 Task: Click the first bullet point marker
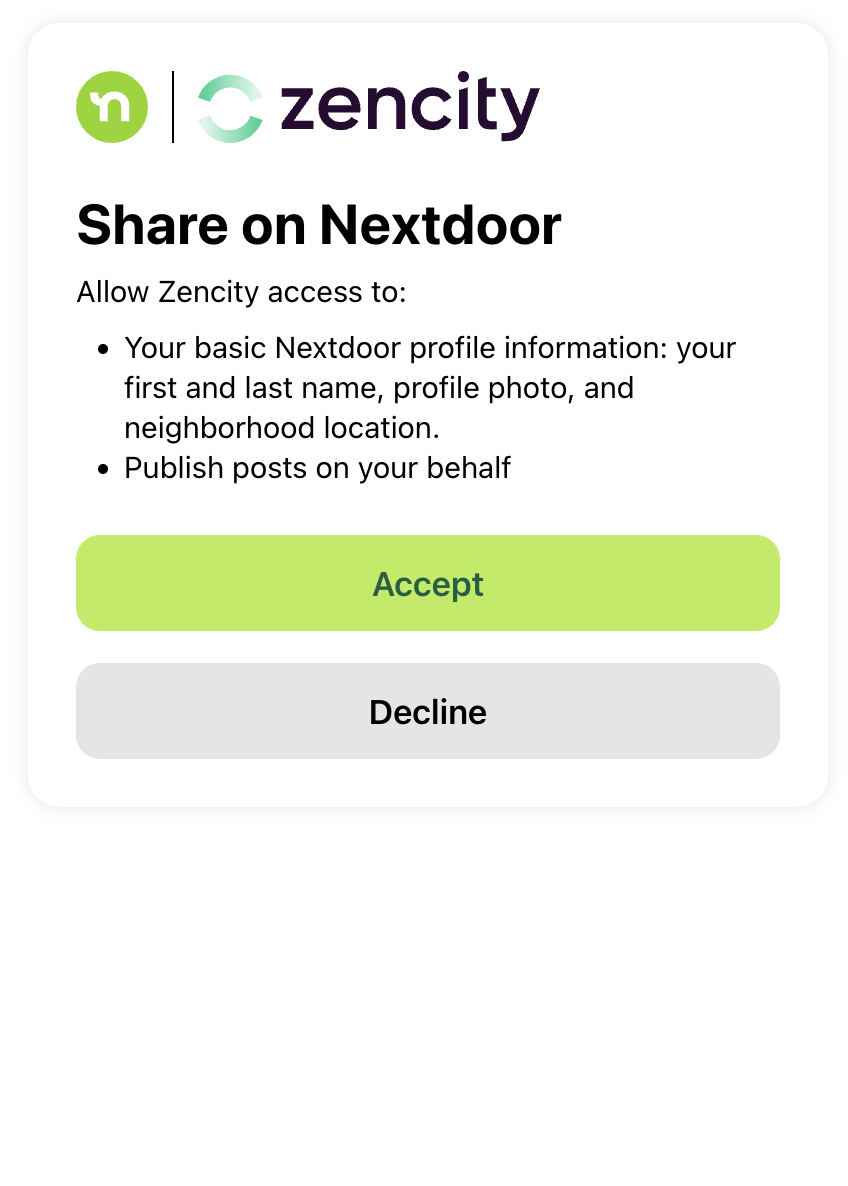[103, 349]
